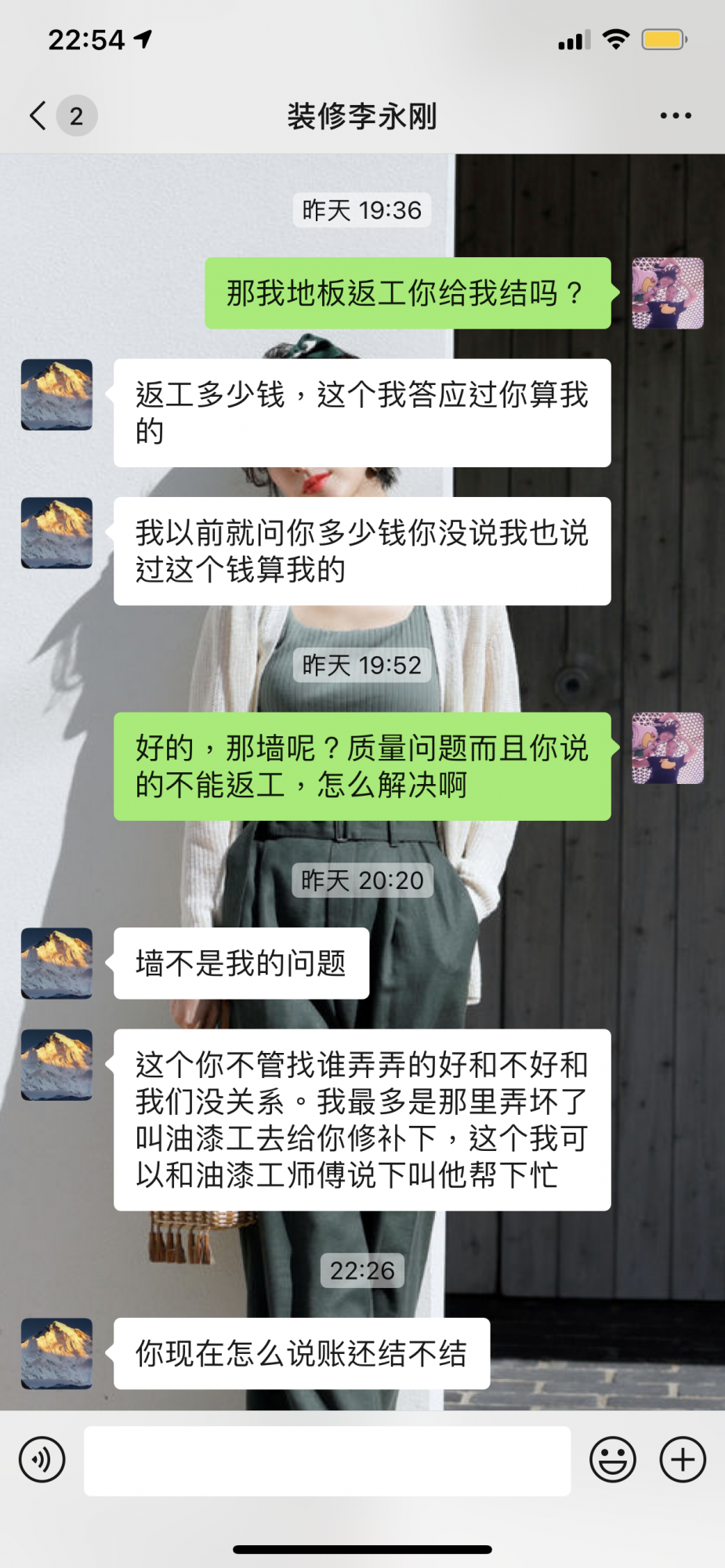Open the plus attachments menu
The image size is (725, 1568).
pos(683,1460)
